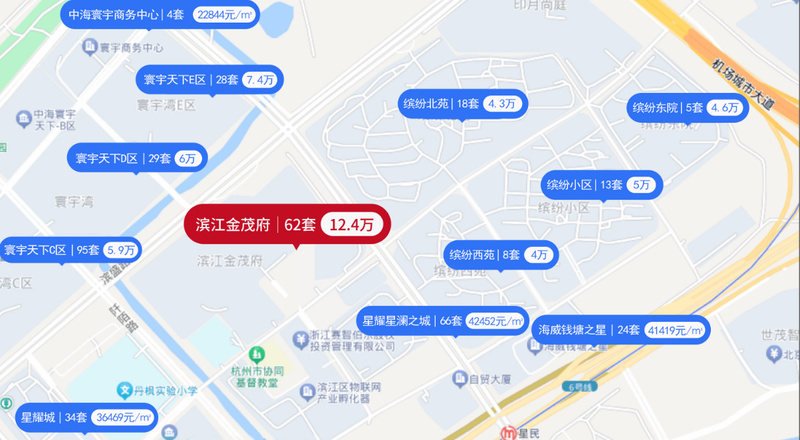Select the 中海寰宇商务中心 4套 marker
Viewport: 800px width, 440px height.
(158, 16)
